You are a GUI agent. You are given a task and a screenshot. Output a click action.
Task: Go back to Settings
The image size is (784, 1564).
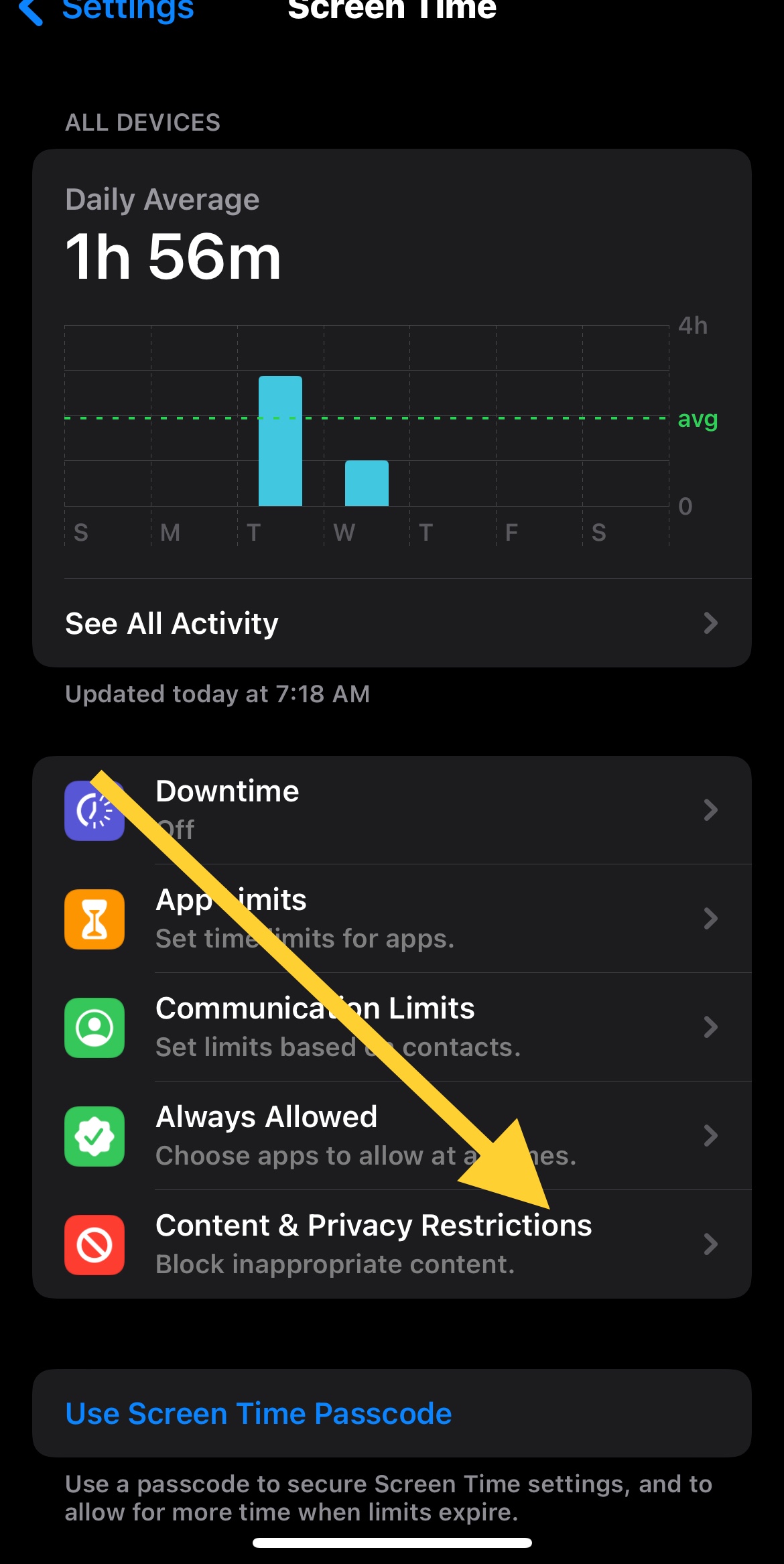(x=106, y=9)
